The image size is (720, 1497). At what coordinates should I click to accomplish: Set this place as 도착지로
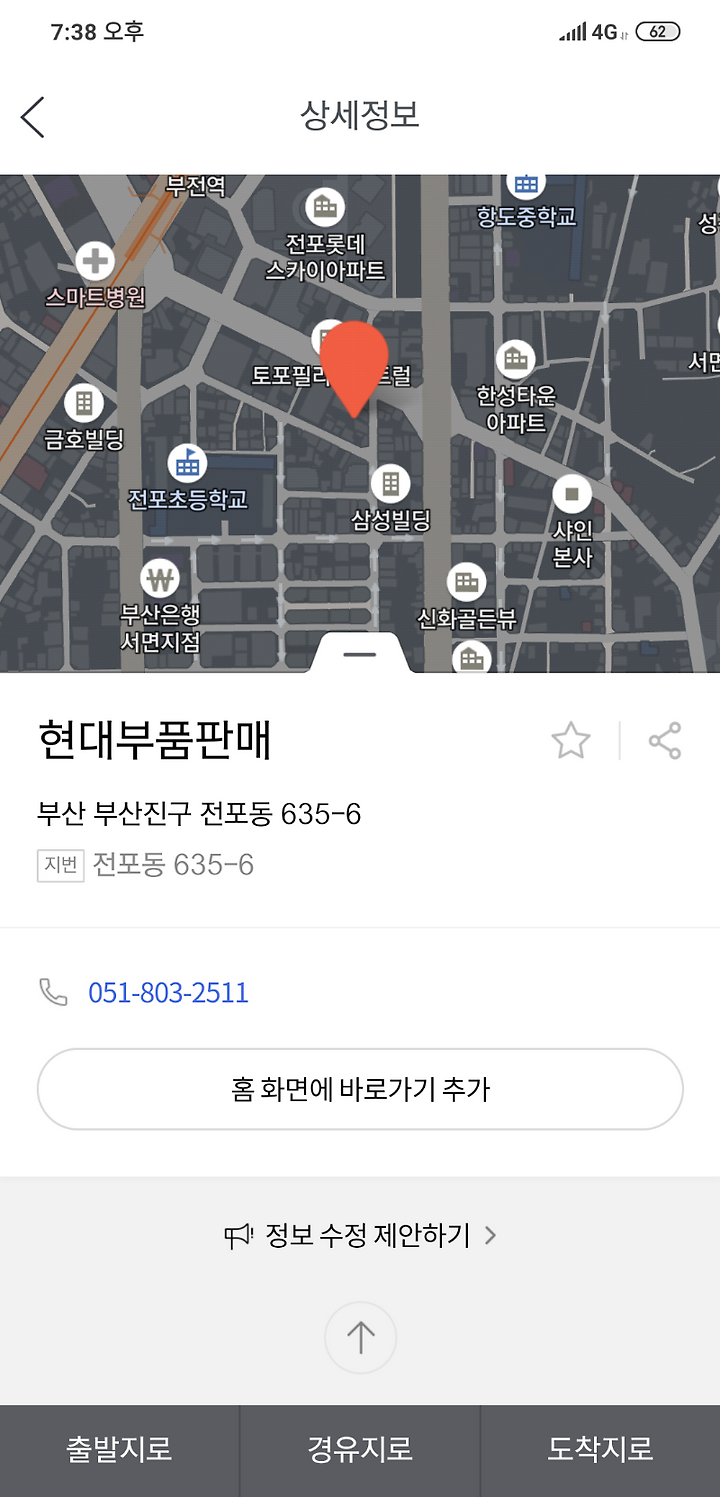[601, 1450]
